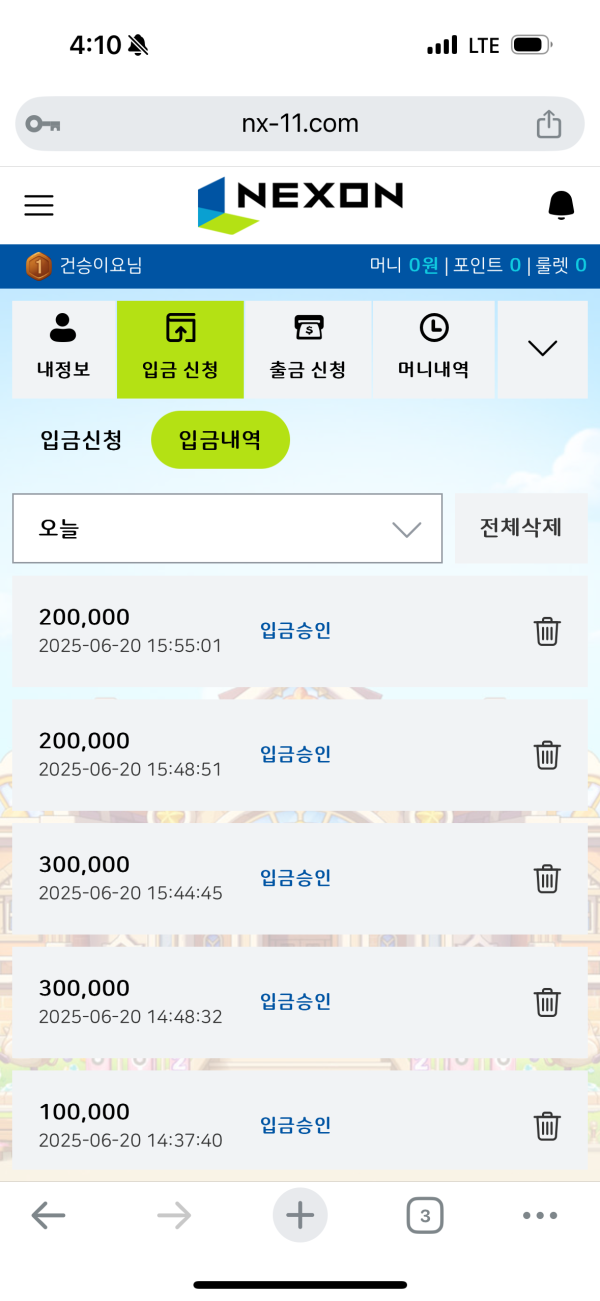Share the page from the address bar
Viewport: 600px width, 1301px height.
tap(548, 124)
